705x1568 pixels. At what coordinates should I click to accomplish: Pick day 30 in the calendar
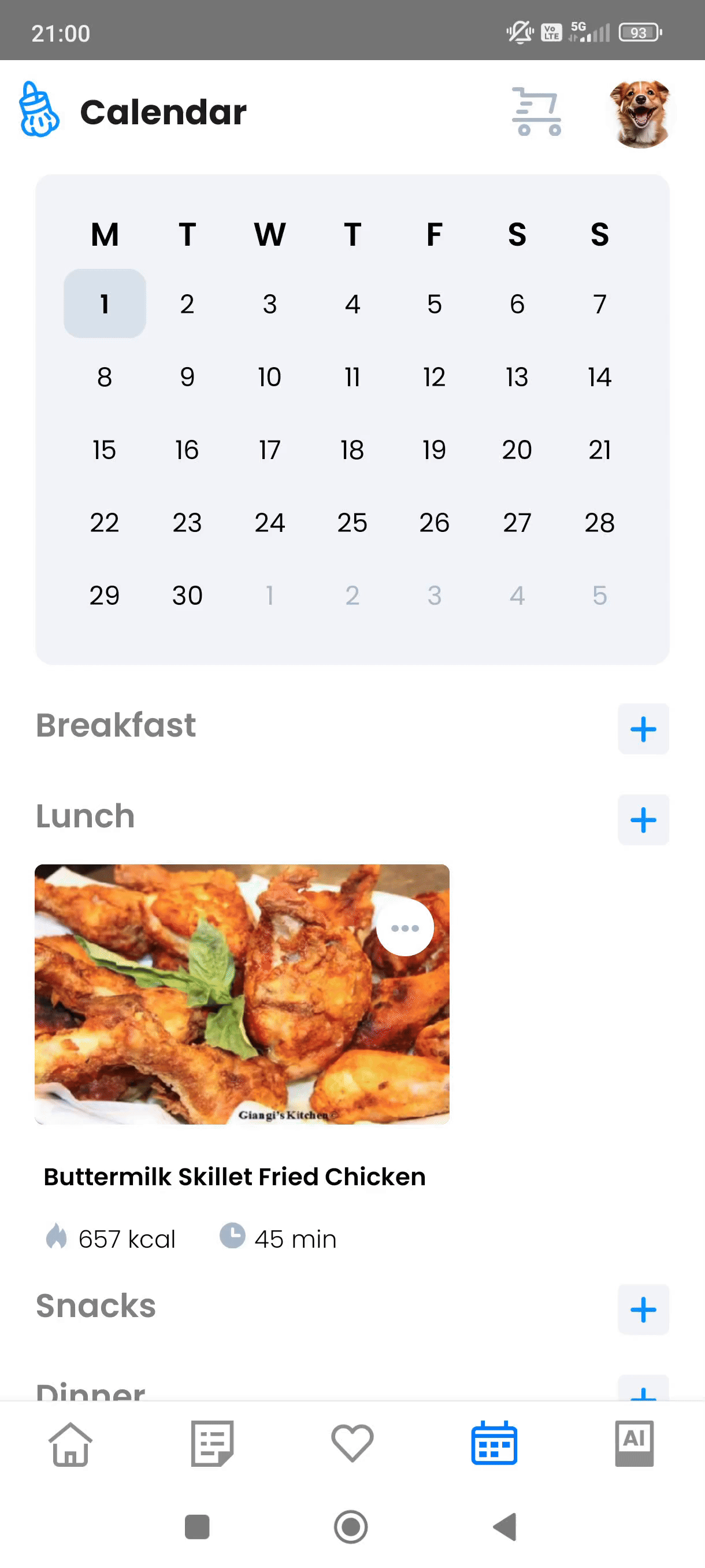coord(187,596)
